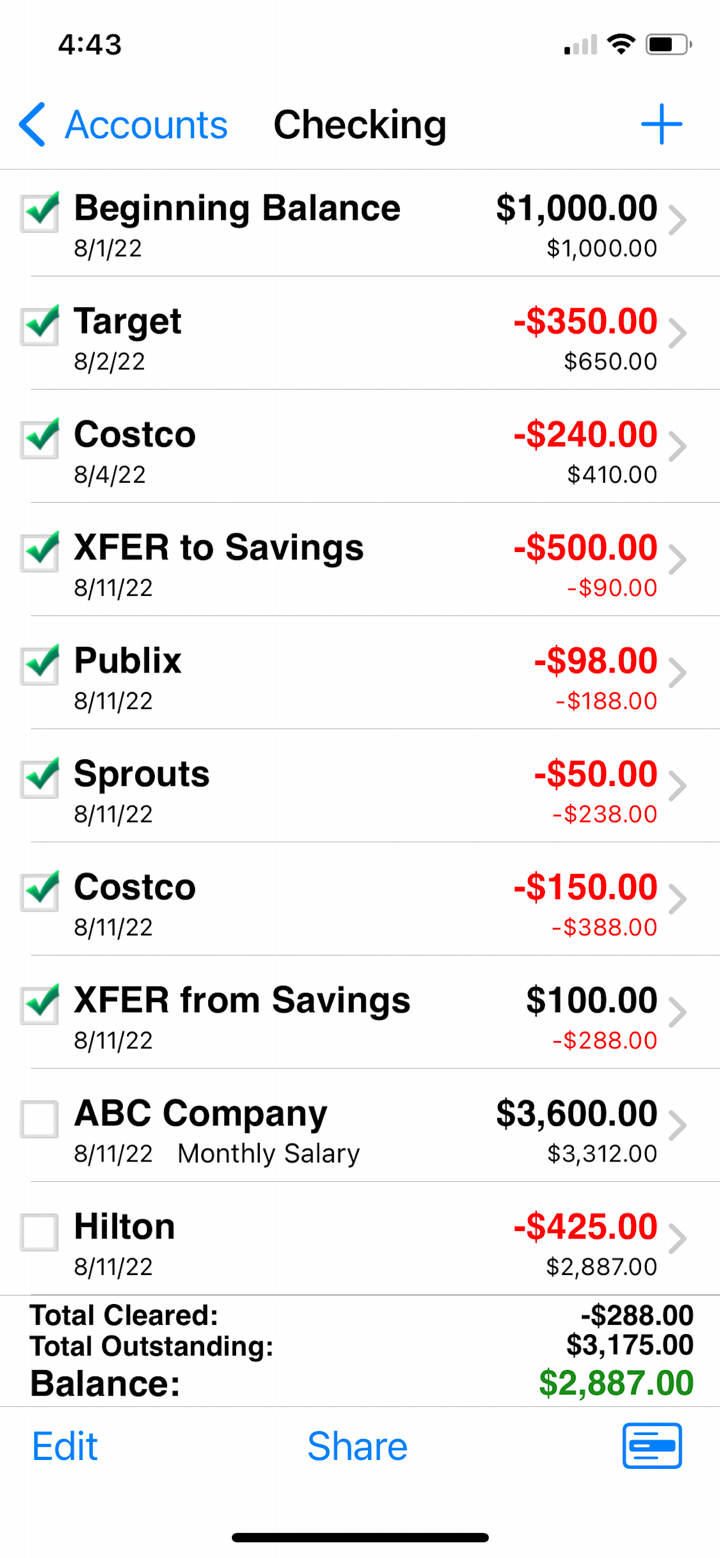Open the register icon at bottom right
Image resolution: width=720 pixels, height=1558 pixels.
[652, 1445]
